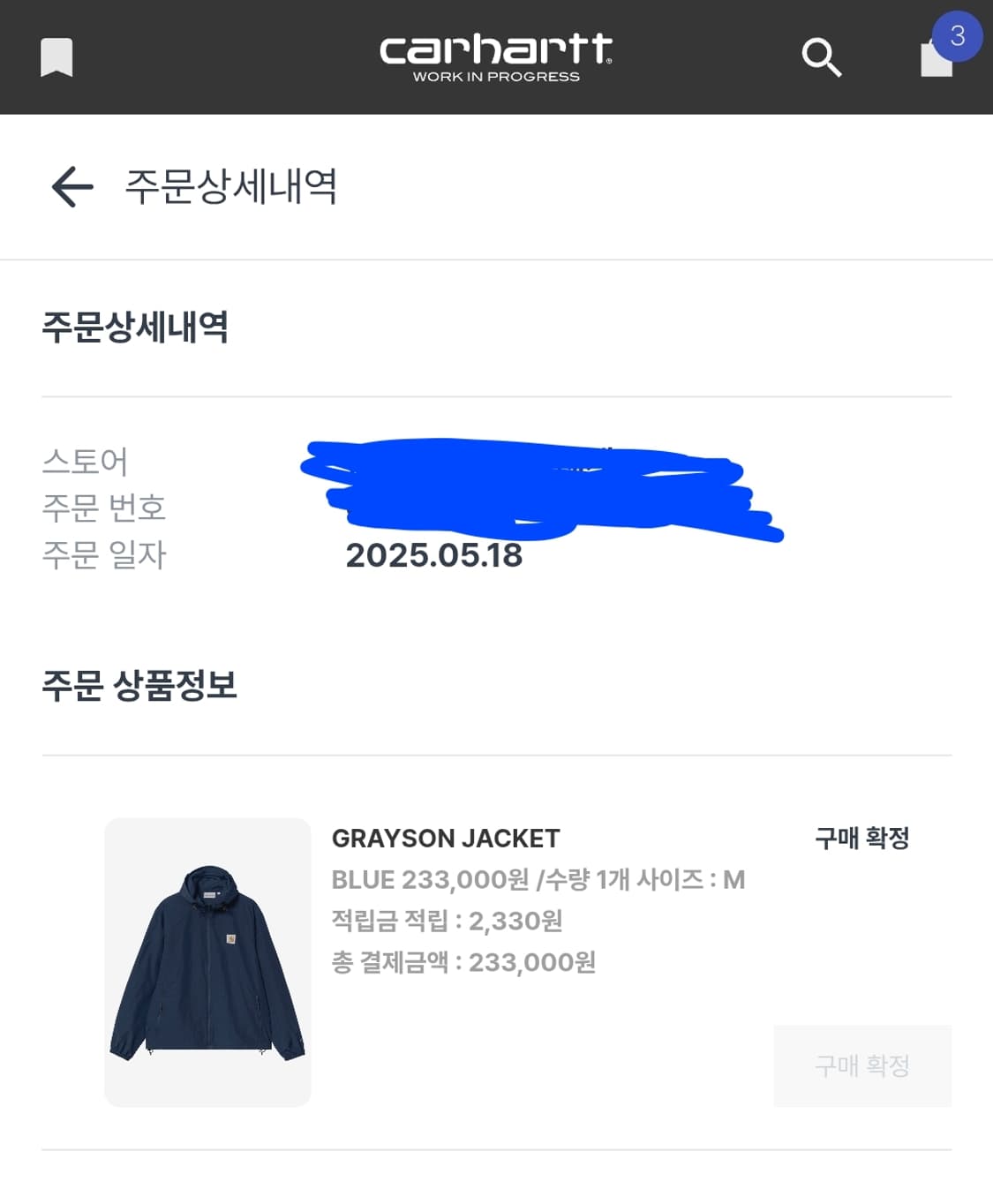The image size is (993, 1204).
Task: Tap the Carhartt logo to go home
Action: pyautogui.click(x=496, y=56)
